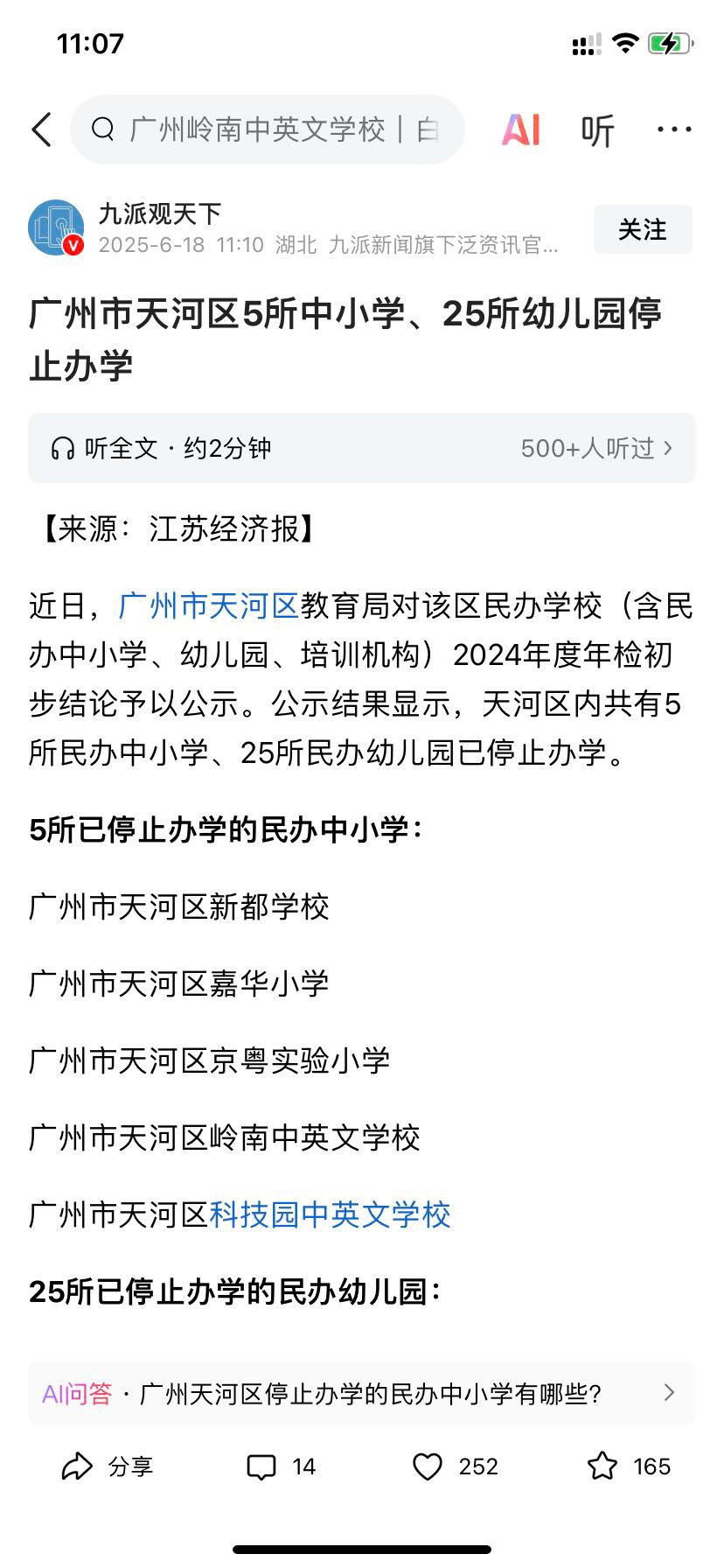Like the article with the heart icon
This screenshot has width=724, height=1568.
455,1466
